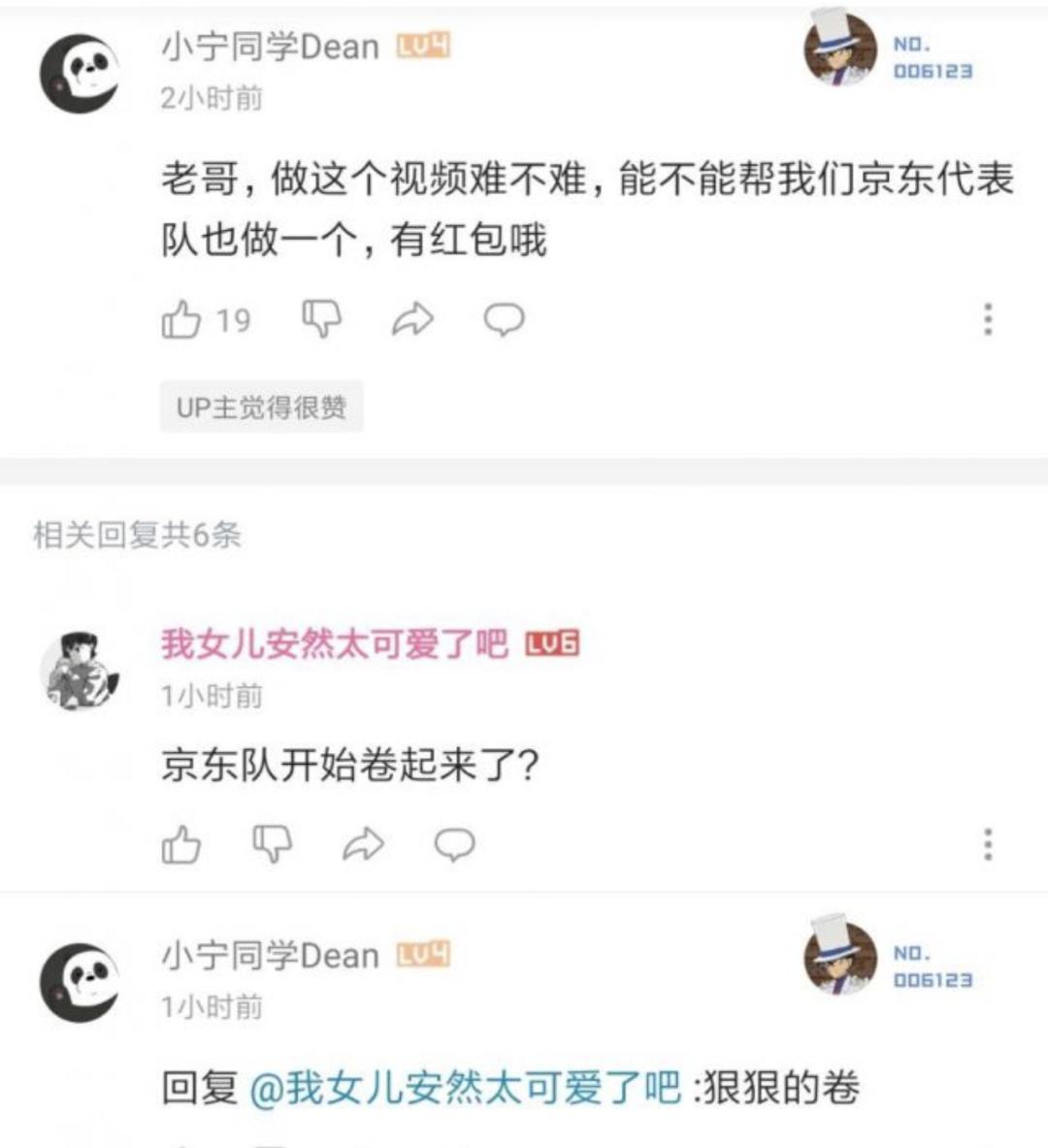
Task: Open 小宁同学Dean username on 狠狠的卷 reply
Action: click(x=270, y=956)
